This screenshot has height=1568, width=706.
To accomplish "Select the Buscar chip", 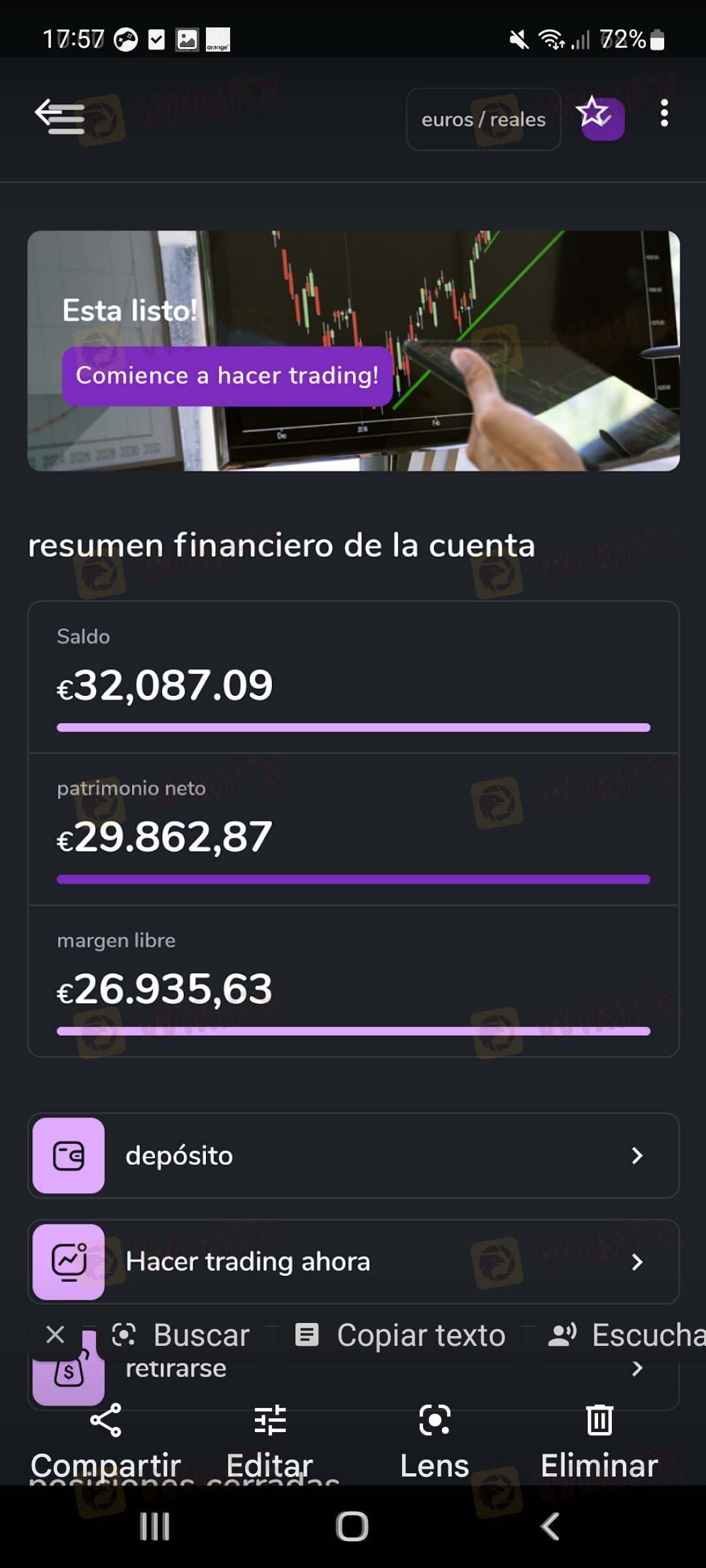I will point(181,1335).
